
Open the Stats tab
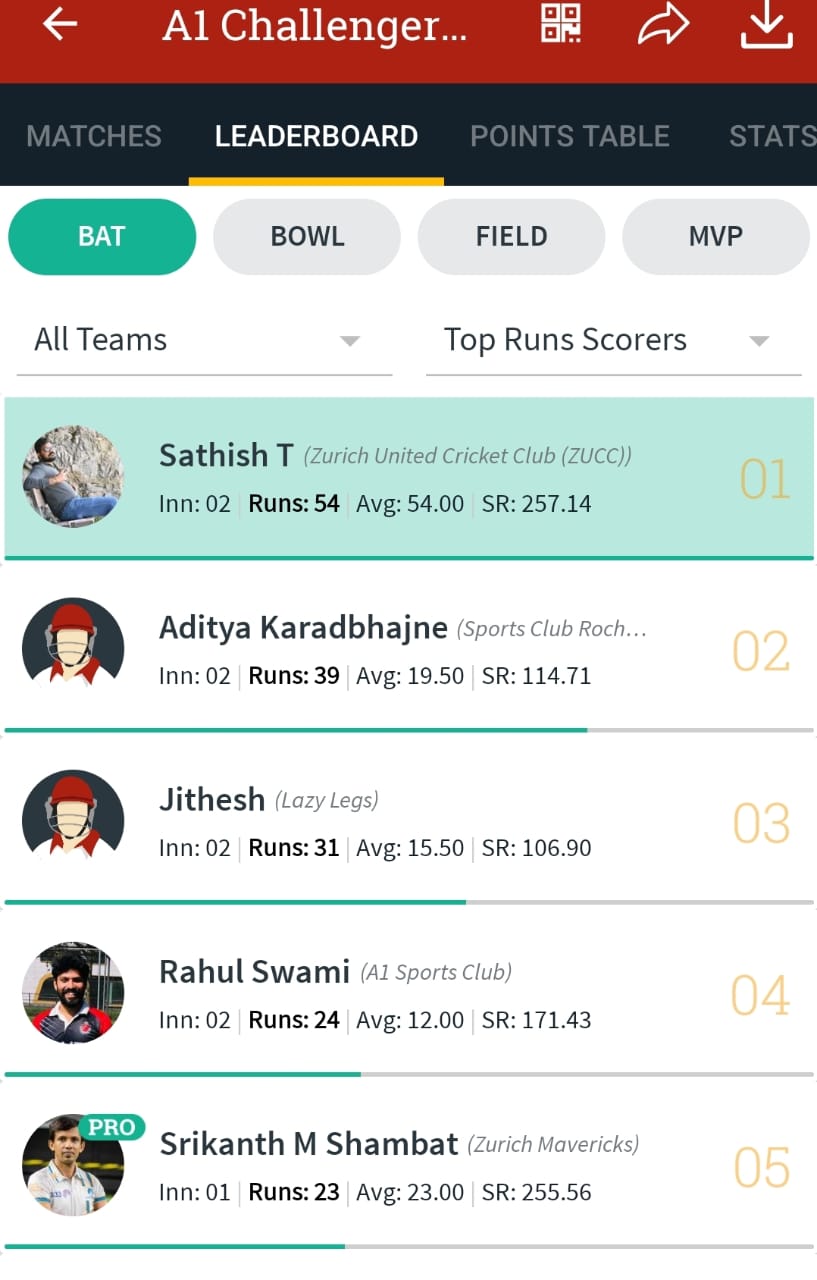772,136
